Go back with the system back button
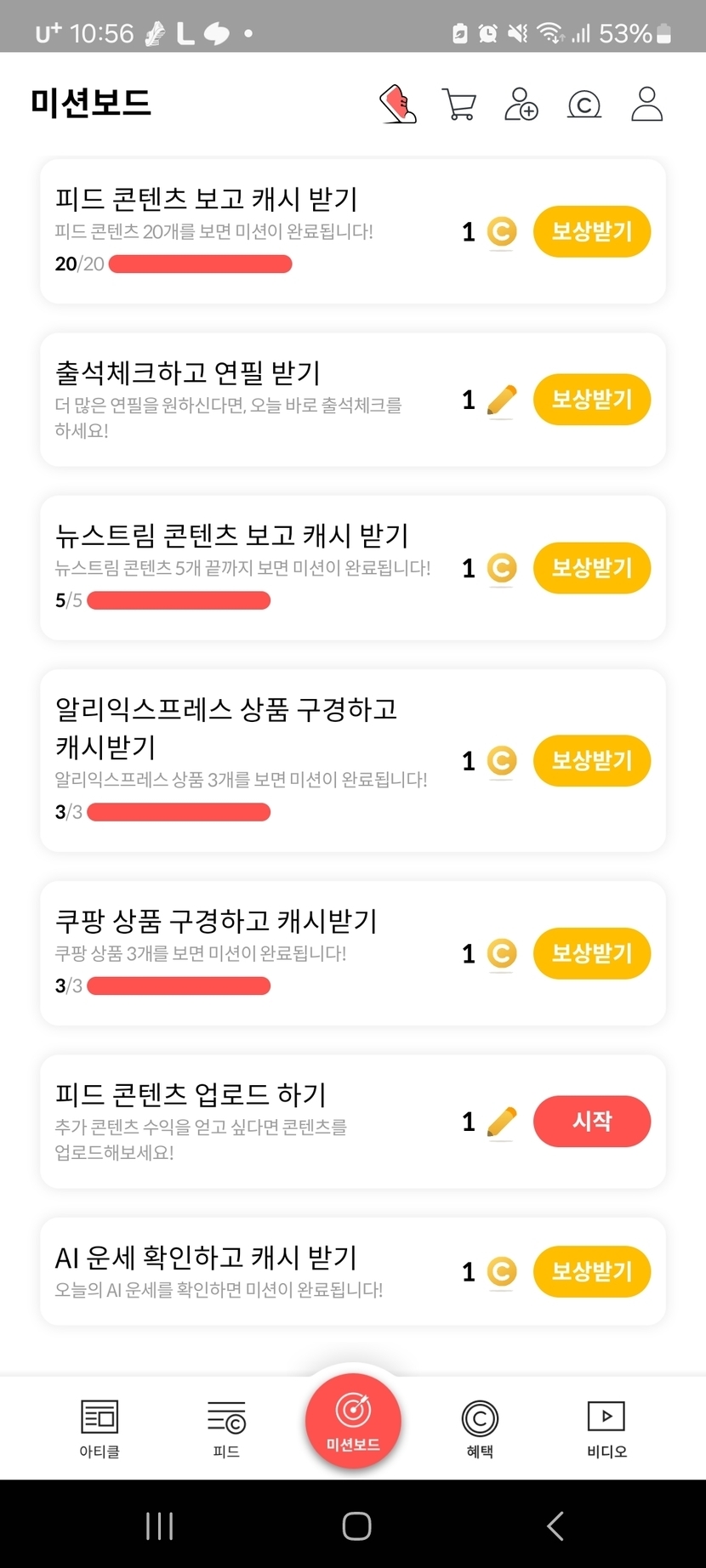This screenshot has width=706, height=1568. [555, 1525]
